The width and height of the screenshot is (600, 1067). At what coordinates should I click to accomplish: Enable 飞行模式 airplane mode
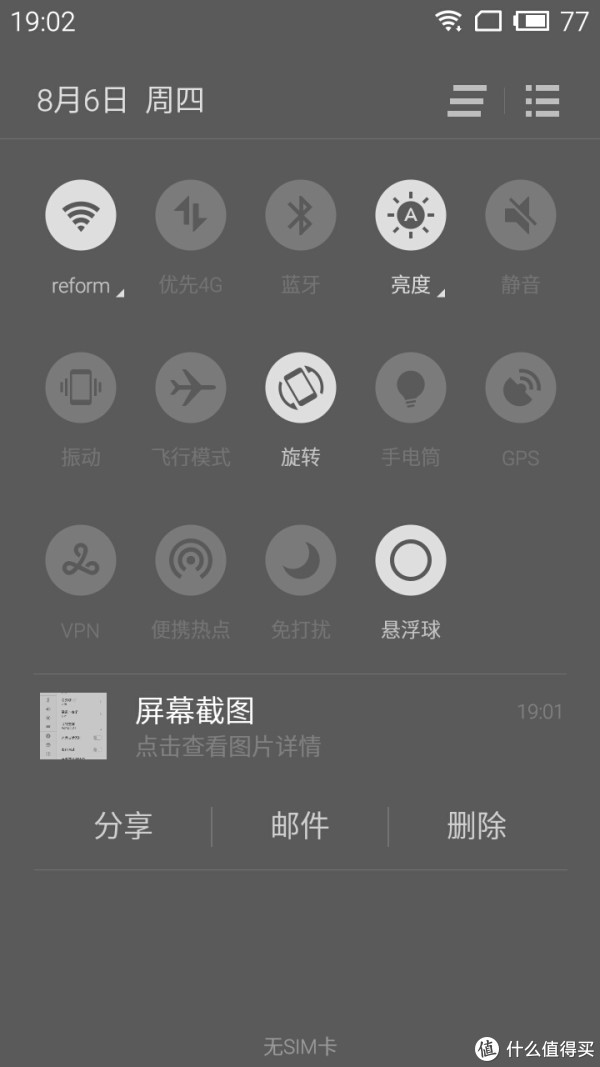click(x=191, y=387)
